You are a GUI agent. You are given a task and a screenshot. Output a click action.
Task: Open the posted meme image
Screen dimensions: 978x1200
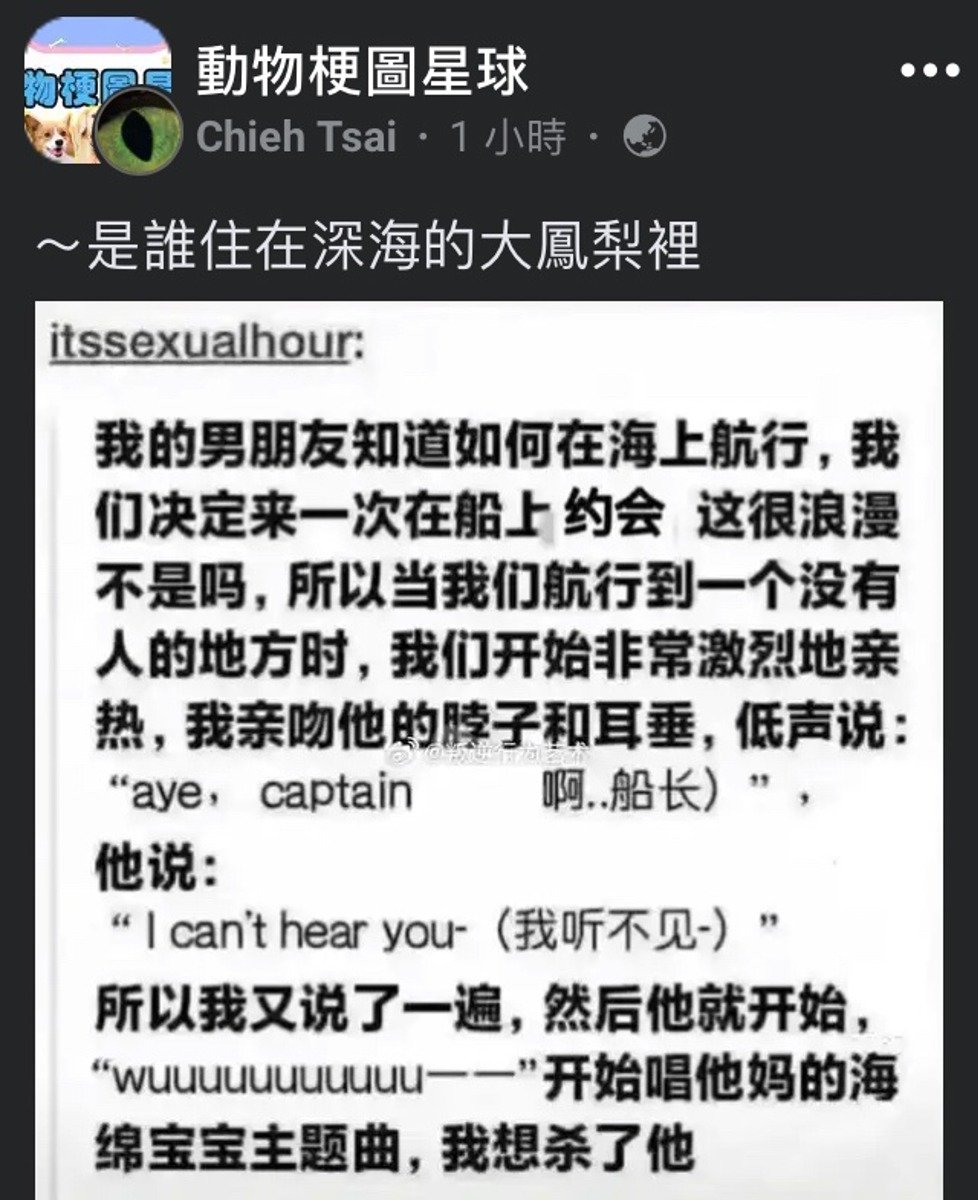click(488, 750)
